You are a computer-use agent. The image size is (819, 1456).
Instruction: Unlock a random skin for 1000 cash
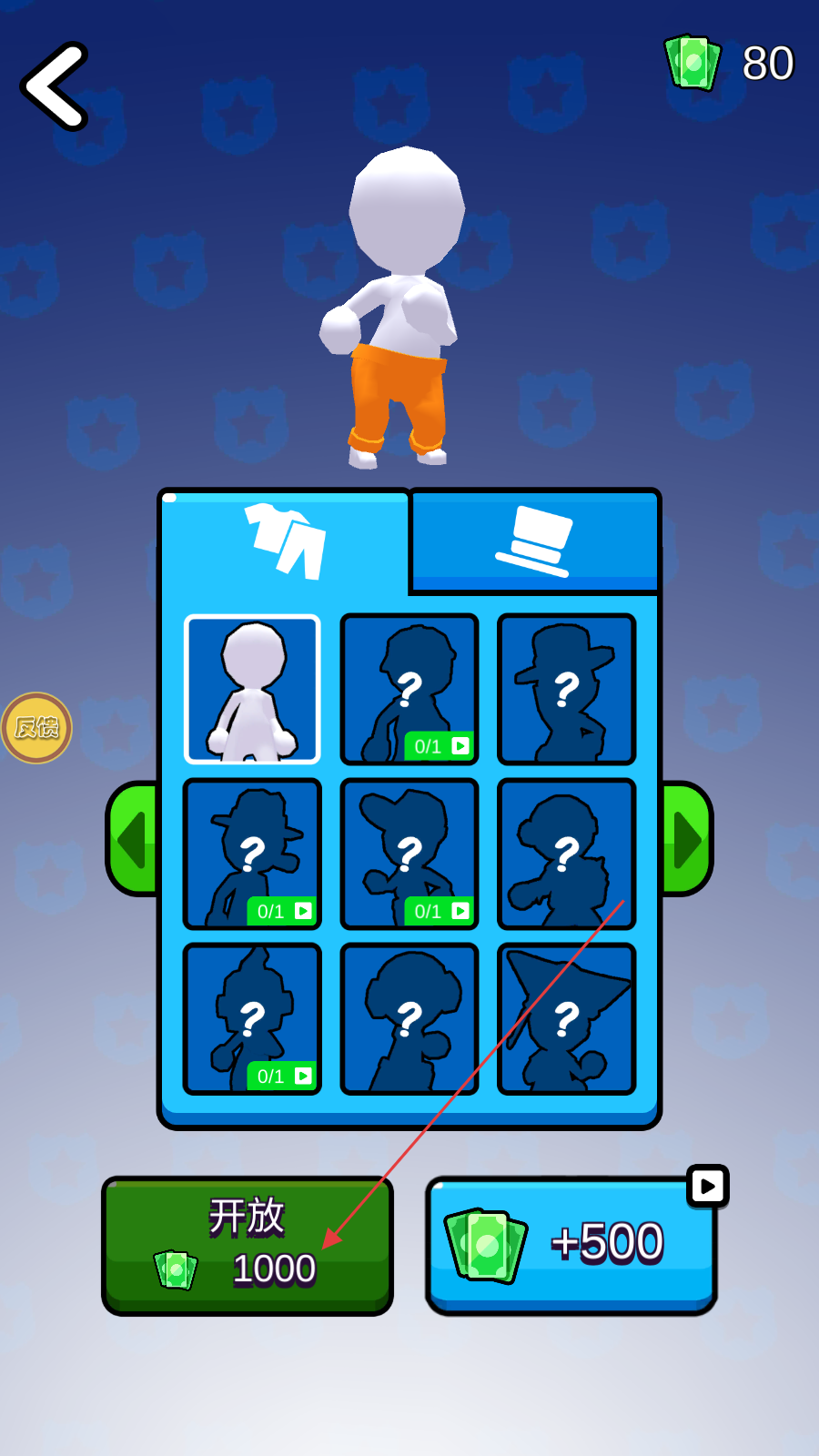[x=248, y=1246]
